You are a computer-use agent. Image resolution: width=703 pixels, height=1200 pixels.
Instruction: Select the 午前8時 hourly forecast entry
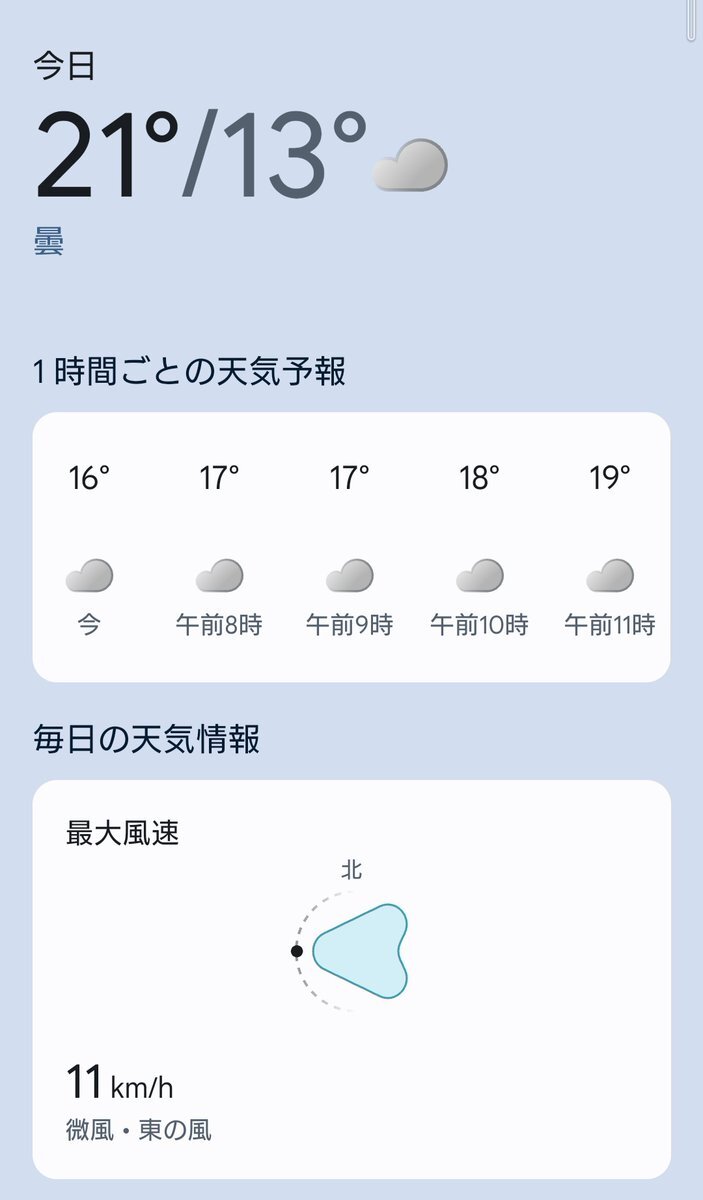click(x=219, y=550)
